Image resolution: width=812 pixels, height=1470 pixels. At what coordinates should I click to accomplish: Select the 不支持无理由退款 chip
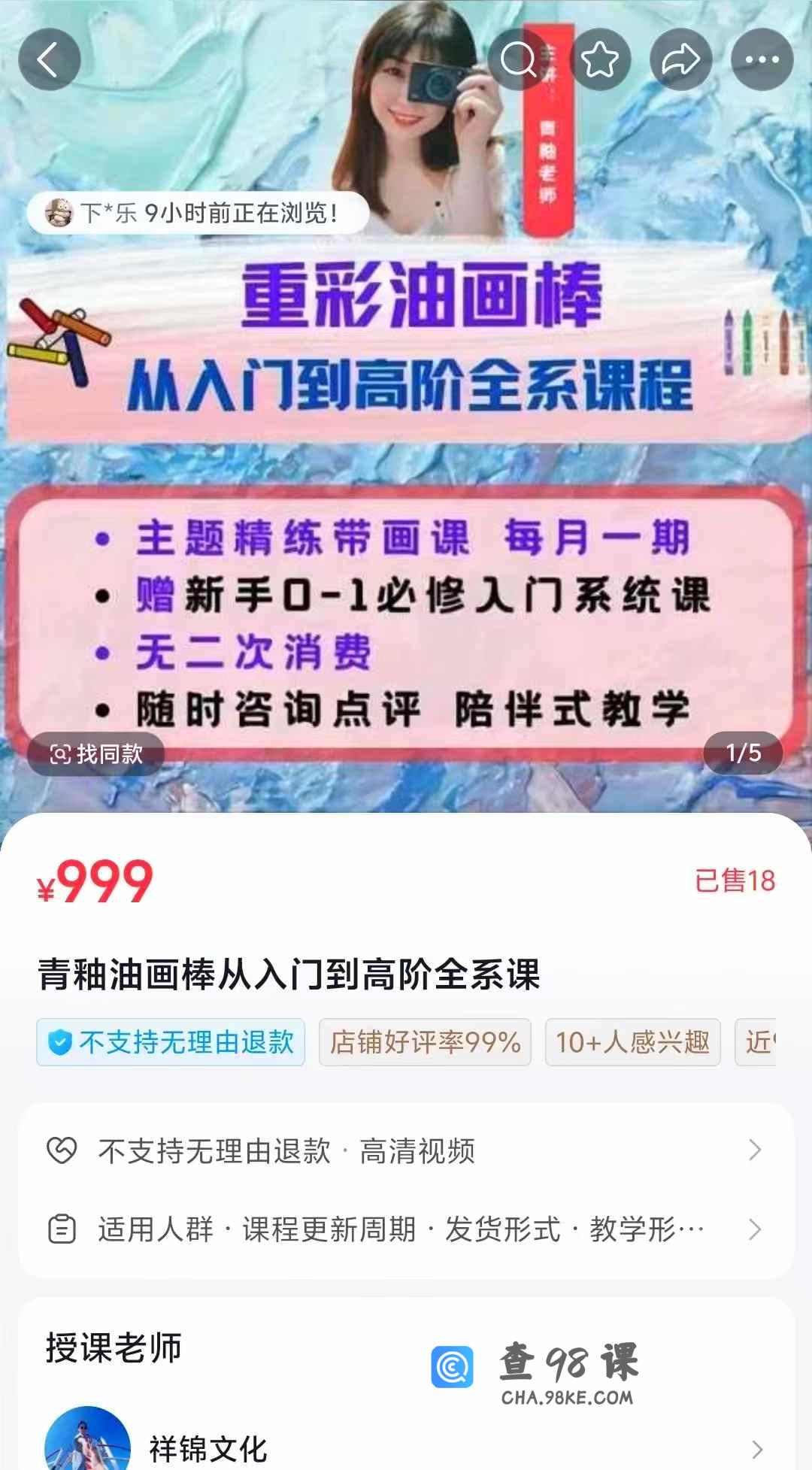click(x=171, y=1042)
